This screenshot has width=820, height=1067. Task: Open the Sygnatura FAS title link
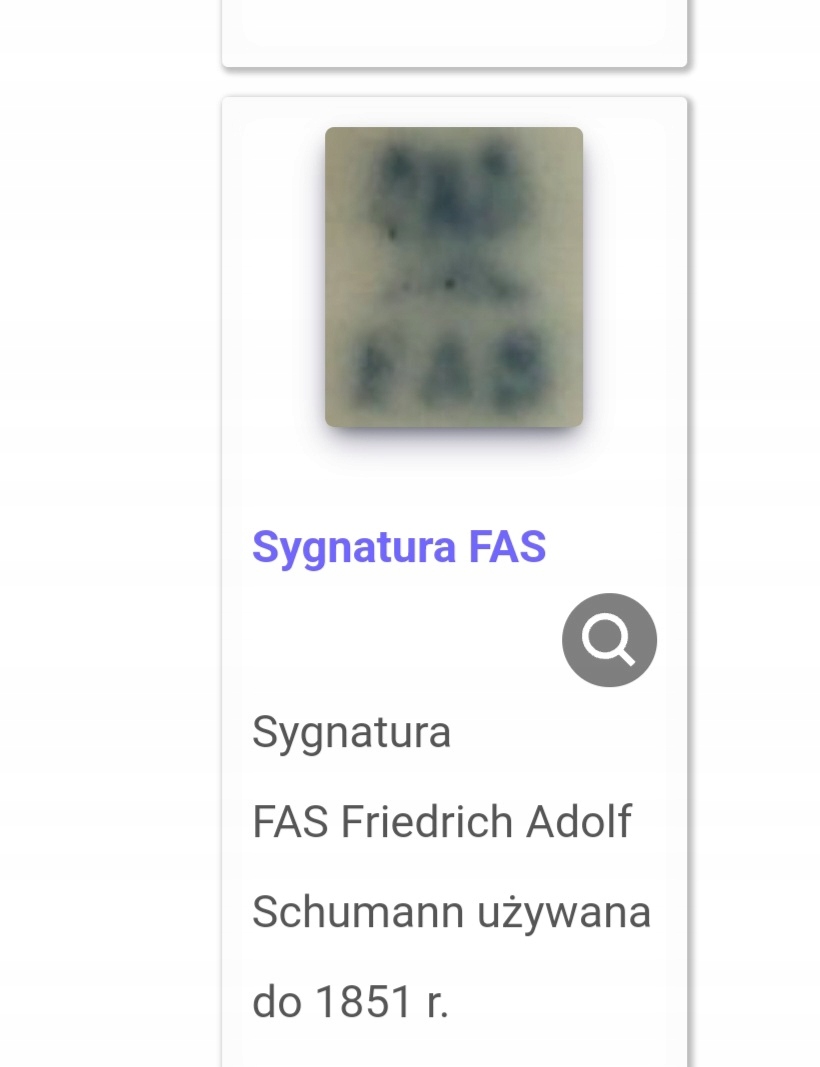398,547
